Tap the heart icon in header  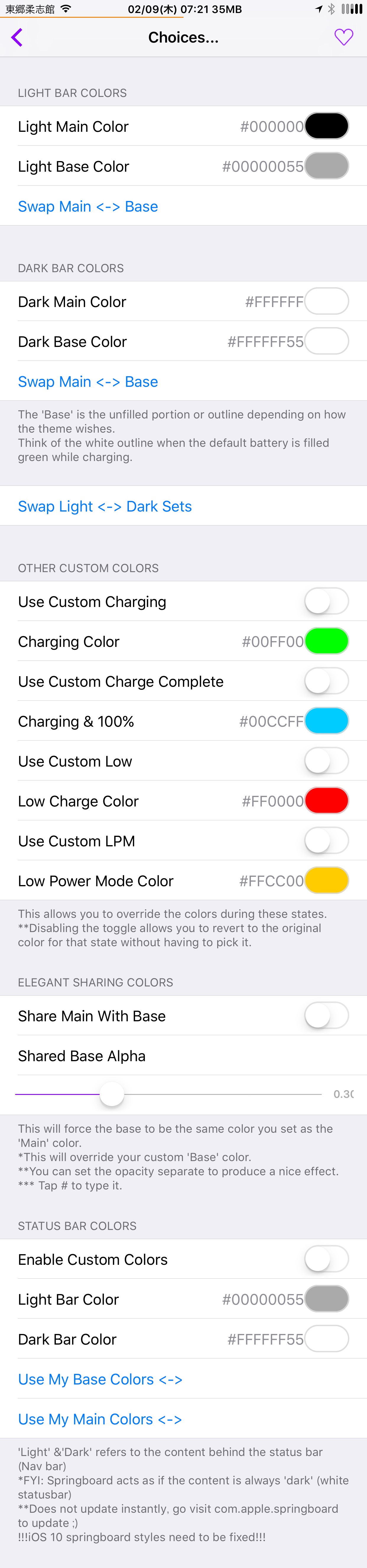(x=343, y=38)
